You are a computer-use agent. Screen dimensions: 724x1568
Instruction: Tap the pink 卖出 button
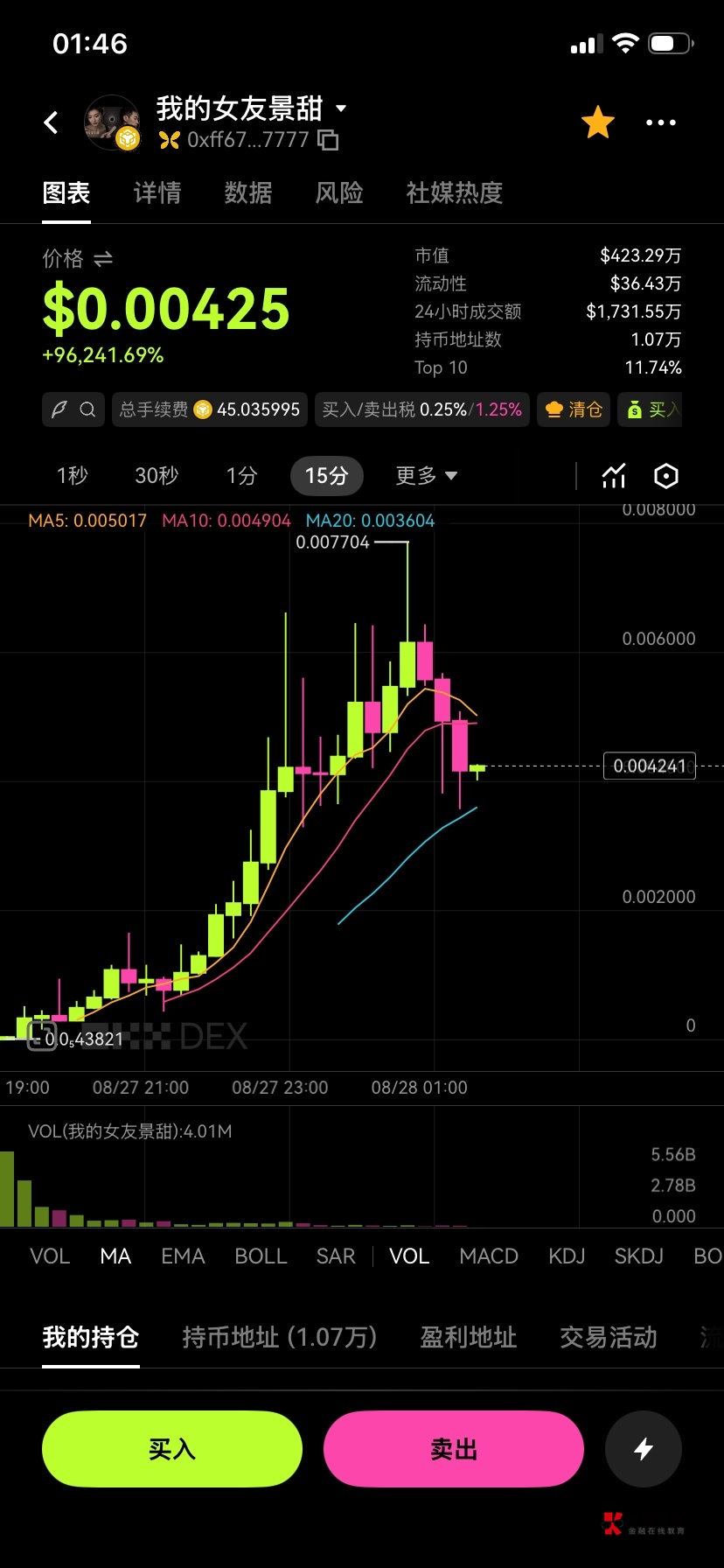454,1449
